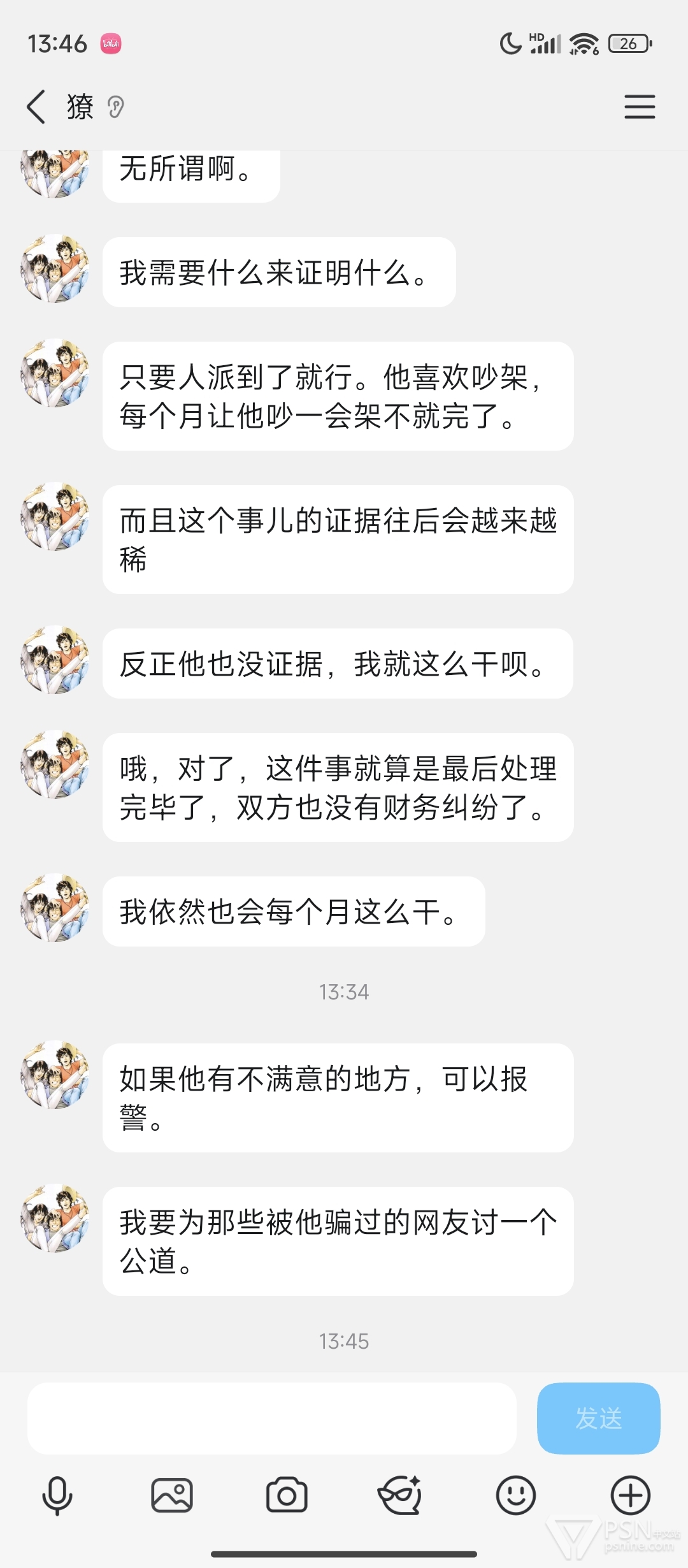688x1568 pixels.
Task: Open the masked-face sticker effects icon
Action: (400, 1495)
